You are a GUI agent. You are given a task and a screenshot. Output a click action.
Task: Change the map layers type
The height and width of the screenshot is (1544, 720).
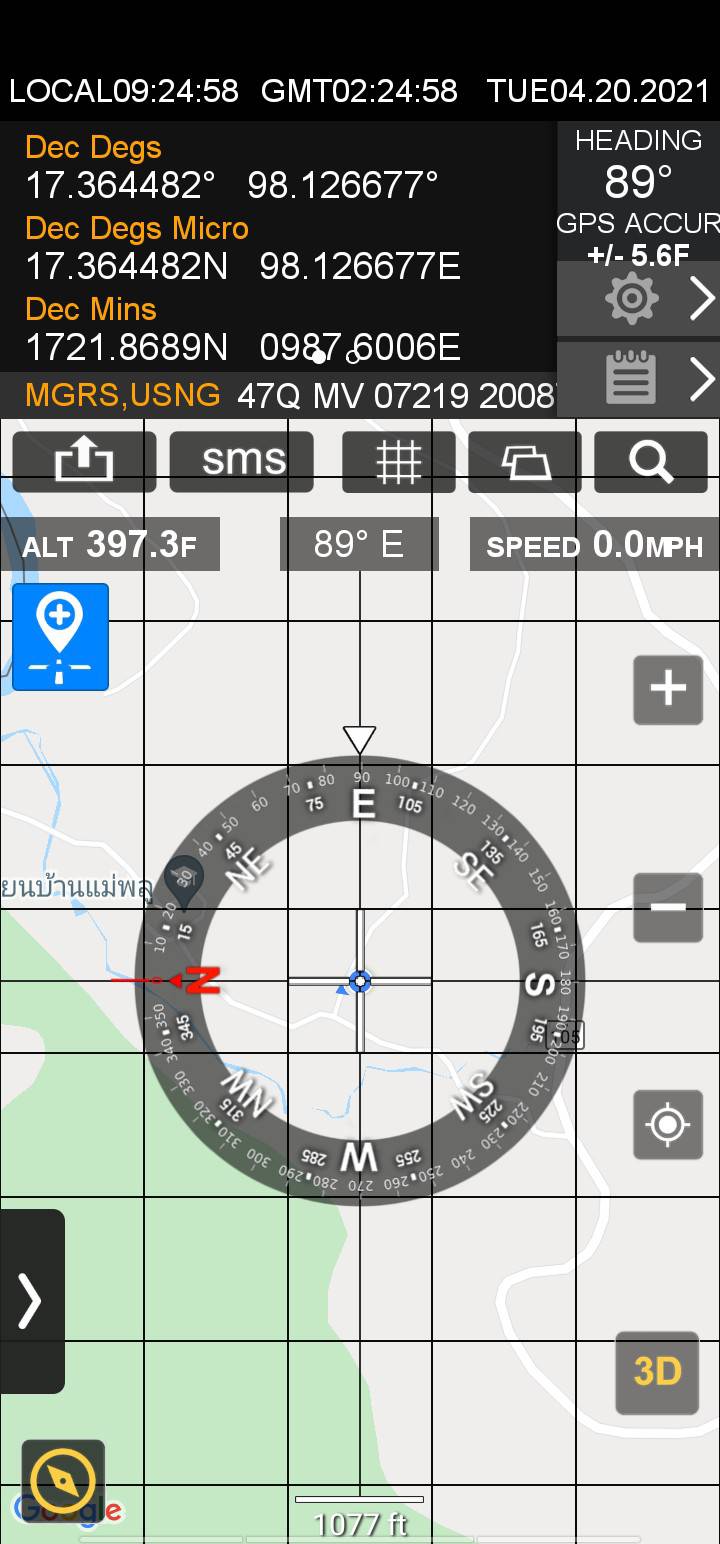pos(525,462)
